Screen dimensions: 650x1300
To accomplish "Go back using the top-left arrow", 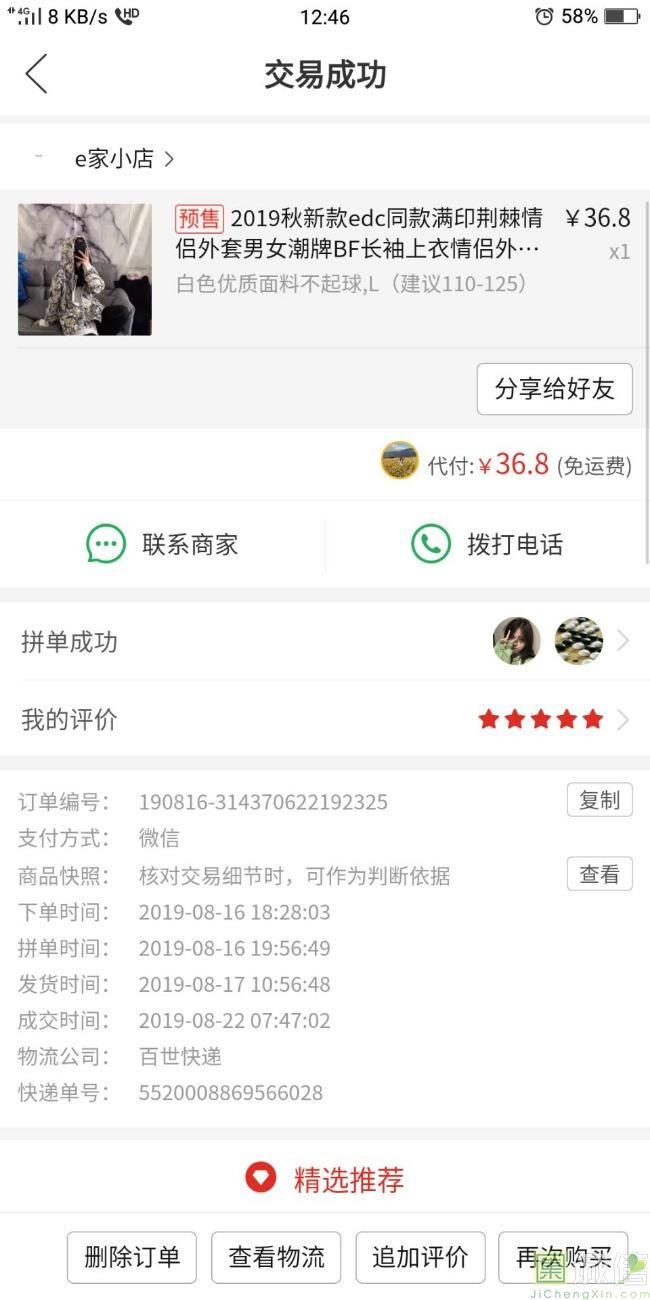I will [x=36, y=74].
